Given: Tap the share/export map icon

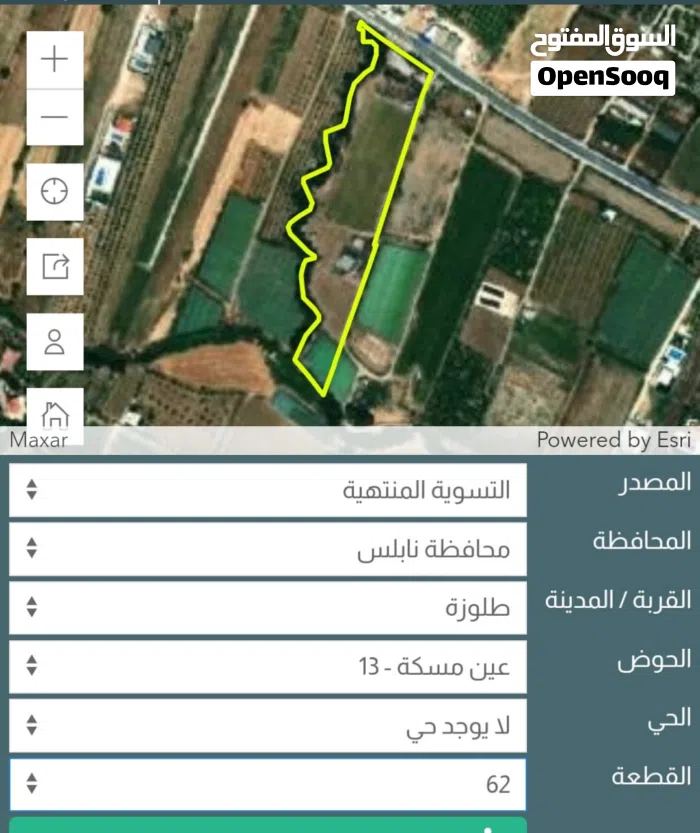Looking at the screenshot, I should click(x=54, y=266).
